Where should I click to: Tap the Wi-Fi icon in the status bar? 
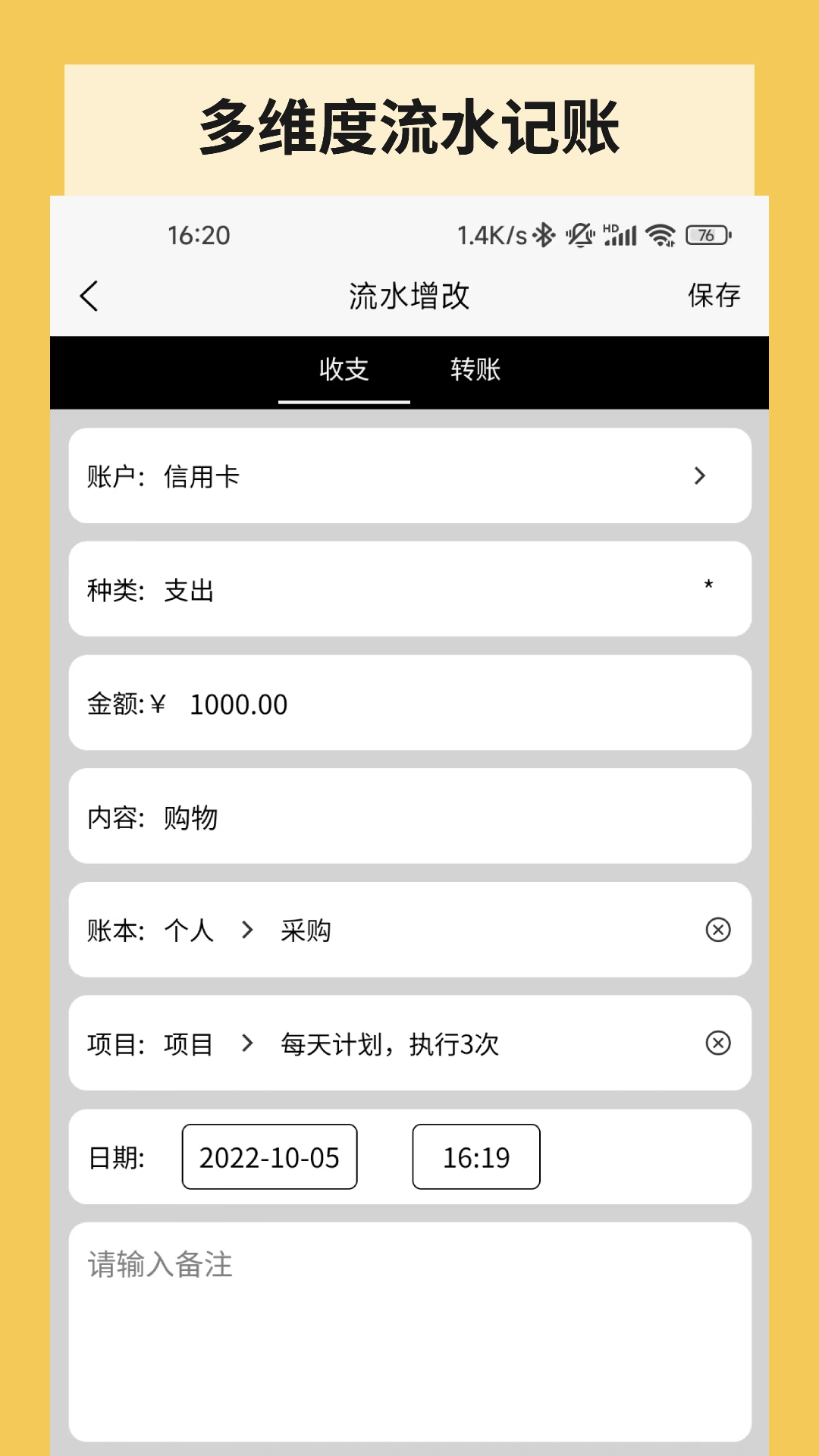click(661, 236)
